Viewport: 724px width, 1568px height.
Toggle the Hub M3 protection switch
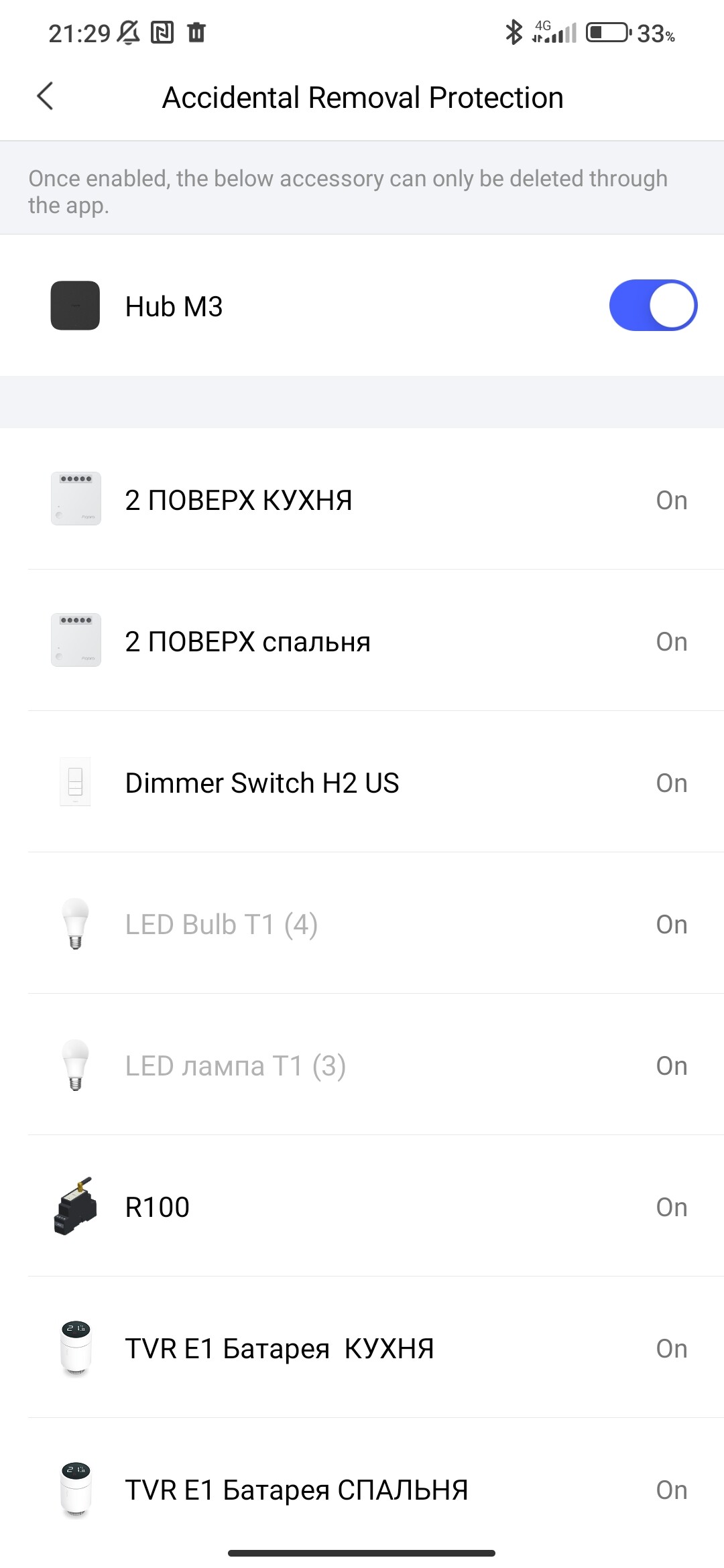[653, 306]
